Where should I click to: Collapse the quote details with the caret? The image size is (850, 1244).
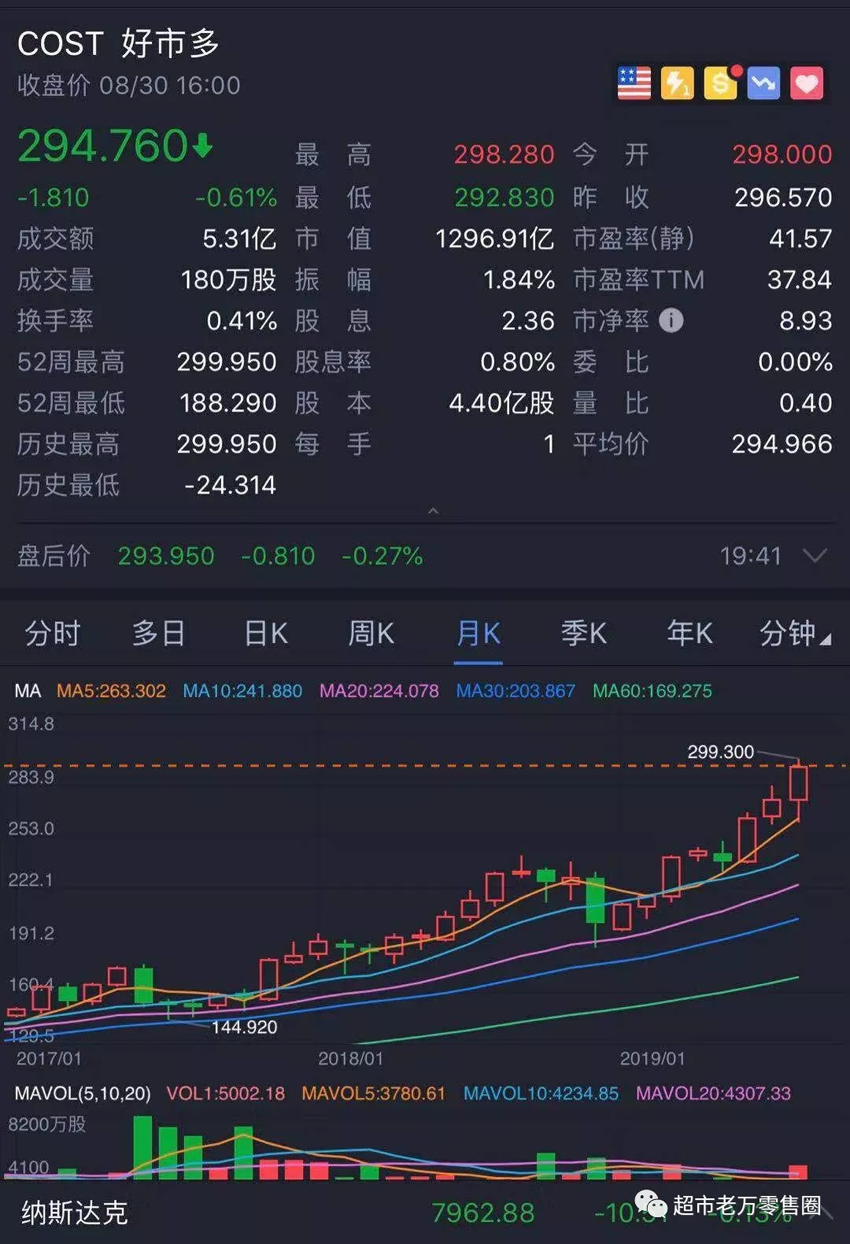[433, 512]
